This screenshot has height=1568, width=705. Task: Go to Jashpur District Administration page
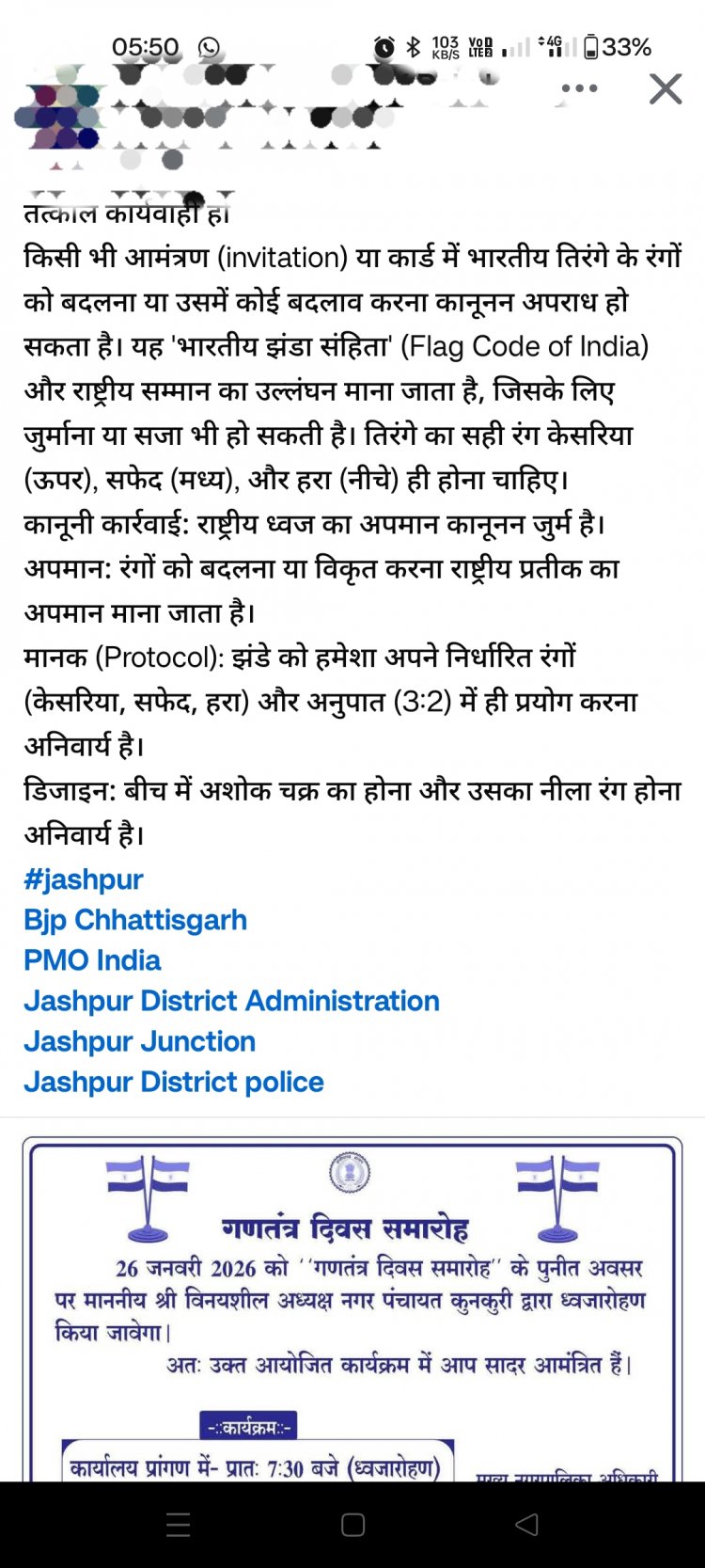click(231, 1001)
